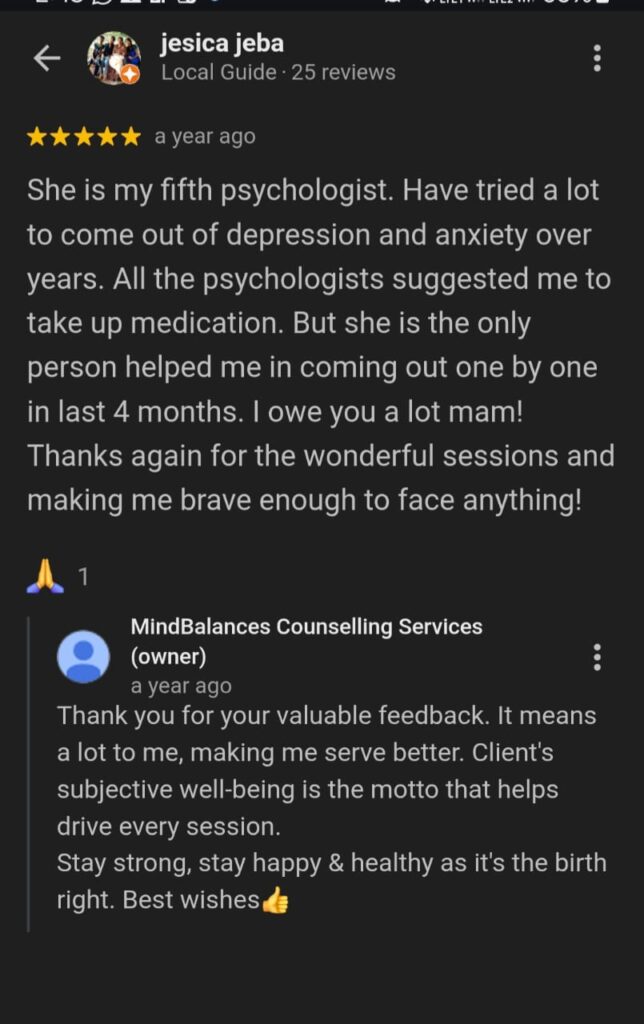Go back using the arrow
The height and width of the screenshot is (1024, 644).
point(47,59)
